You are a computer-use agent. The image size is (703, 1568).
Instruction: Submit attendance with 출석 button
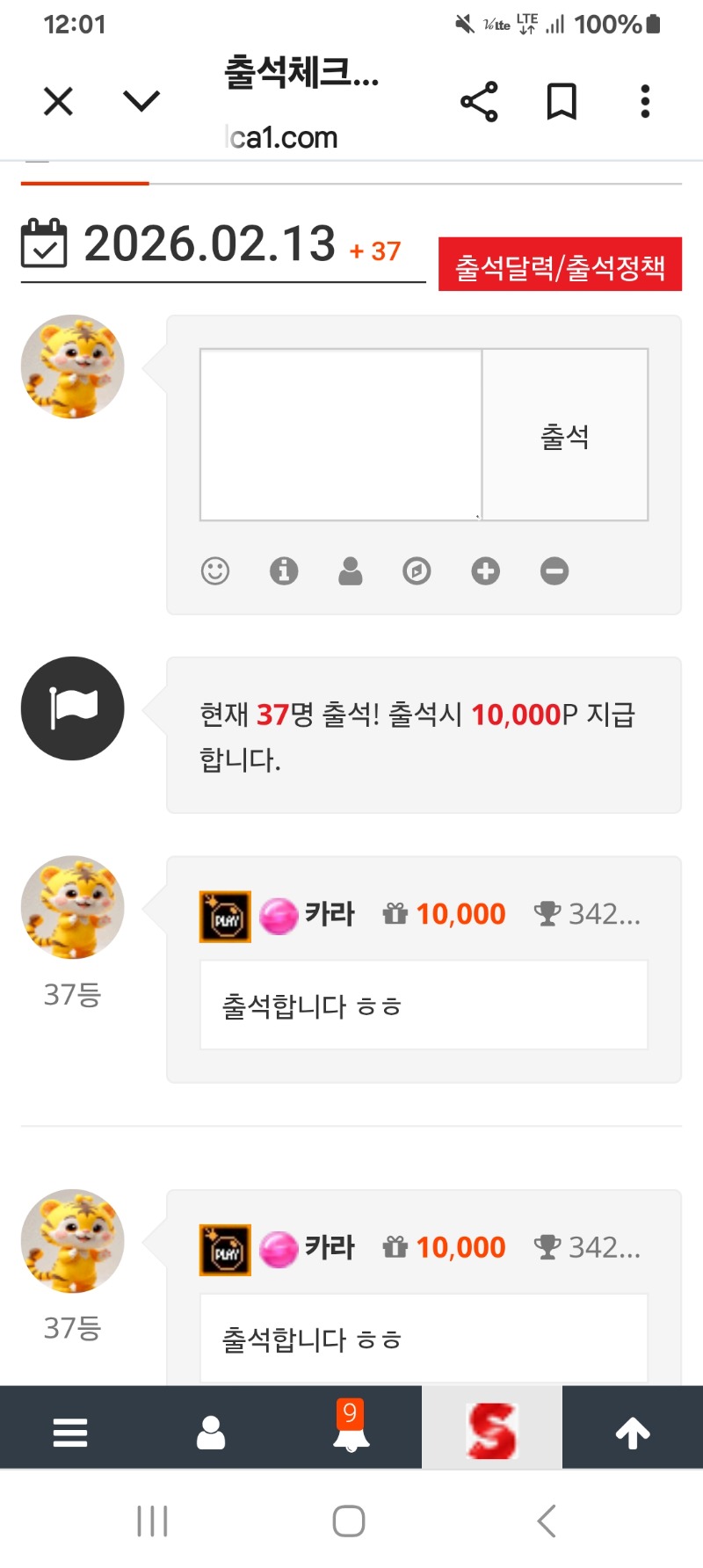[x=565, y=435]
